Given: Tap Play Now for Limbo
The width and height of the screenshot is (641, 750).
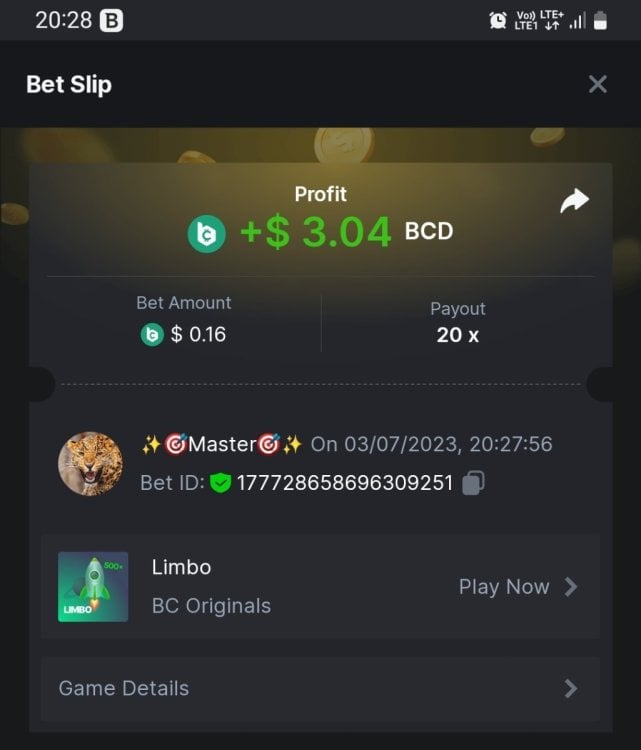Looking at the screenshot, I should (x=517, y=587).
